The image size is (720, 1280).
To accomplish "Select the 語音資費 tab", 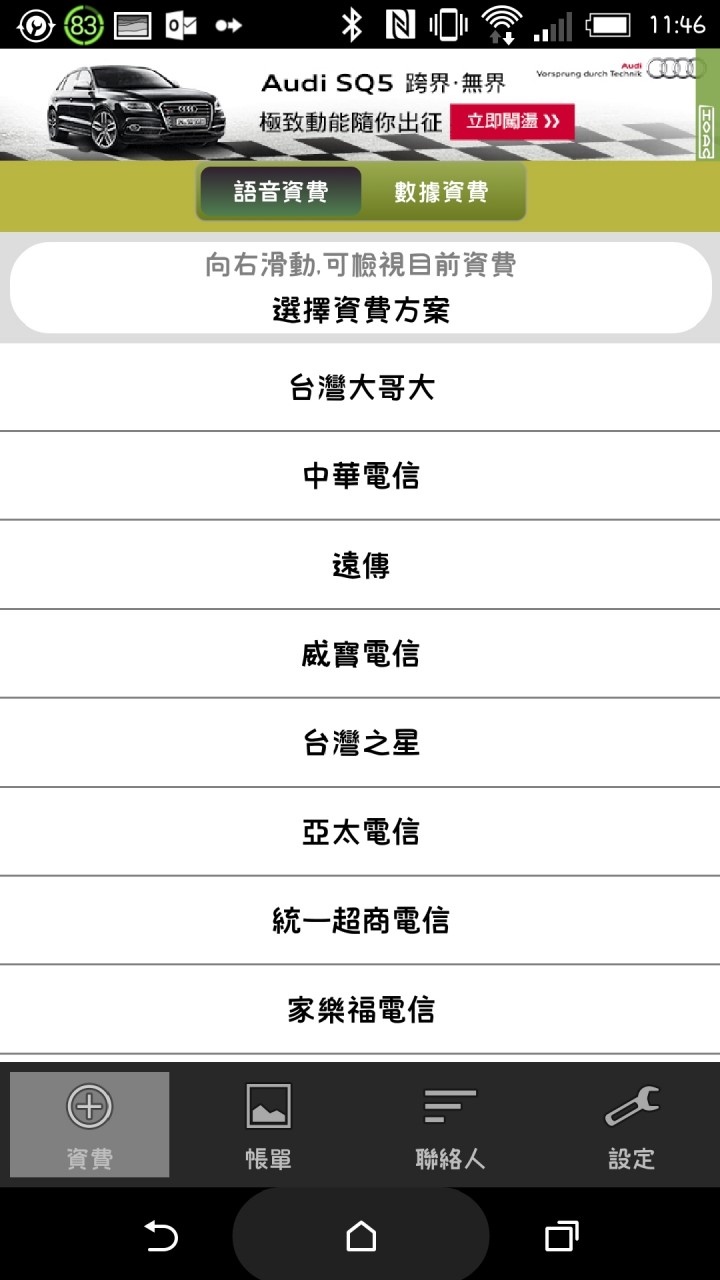I will [280, 192].
